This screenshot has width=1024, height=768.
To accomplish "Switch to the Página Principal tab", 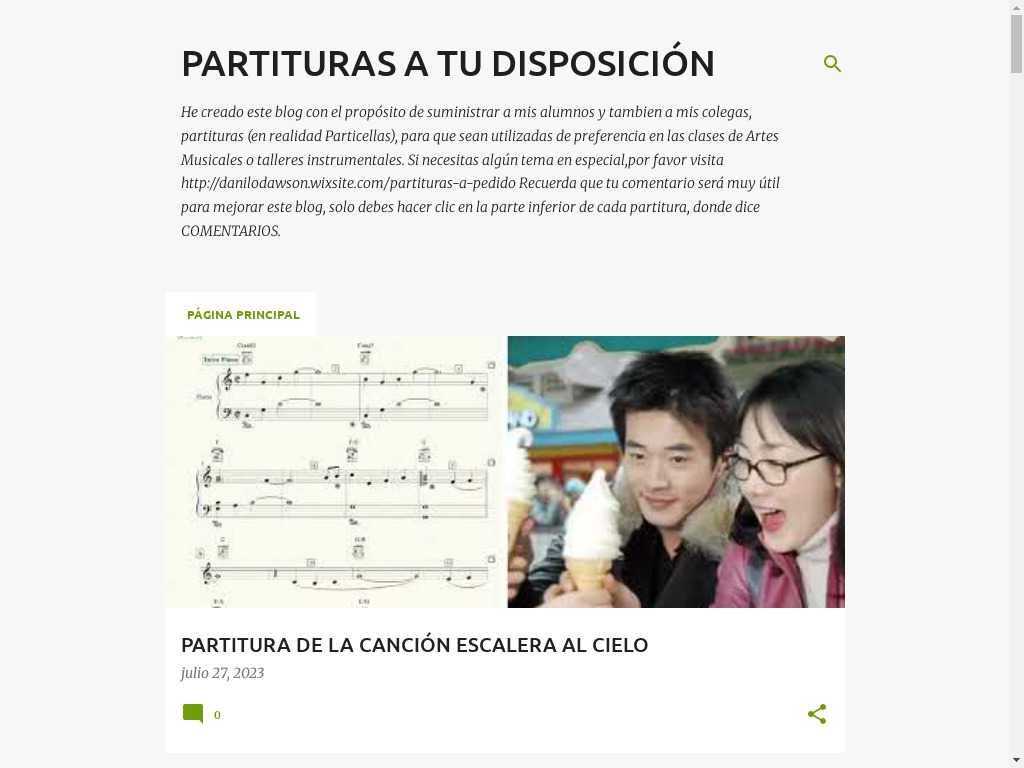I will [x=243, y=314].
